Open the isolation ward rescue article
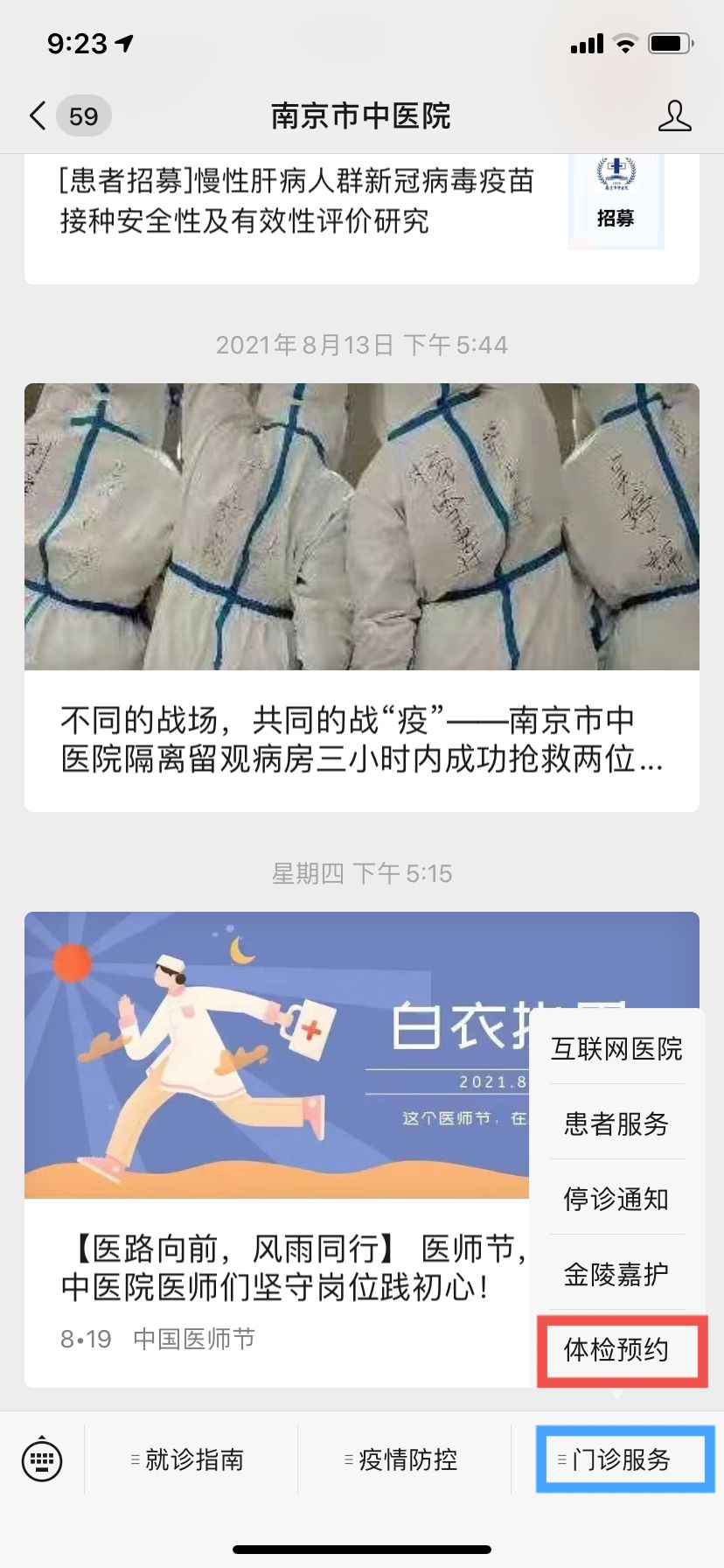The height and width of the screenshot is (1568, 724). (361, 739)
